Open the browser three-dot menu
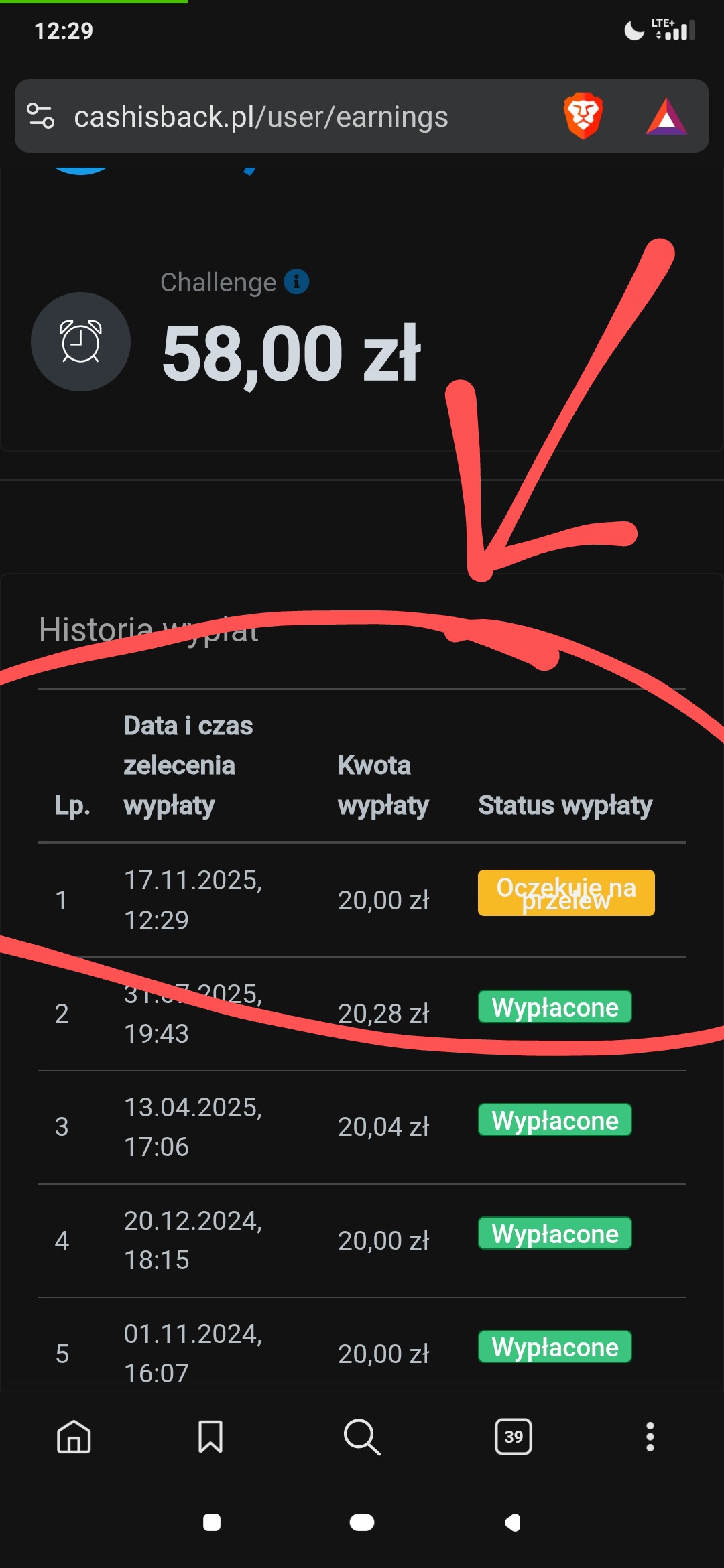Viewport: 724px width, 1568px height. (x=650, y=1437)
